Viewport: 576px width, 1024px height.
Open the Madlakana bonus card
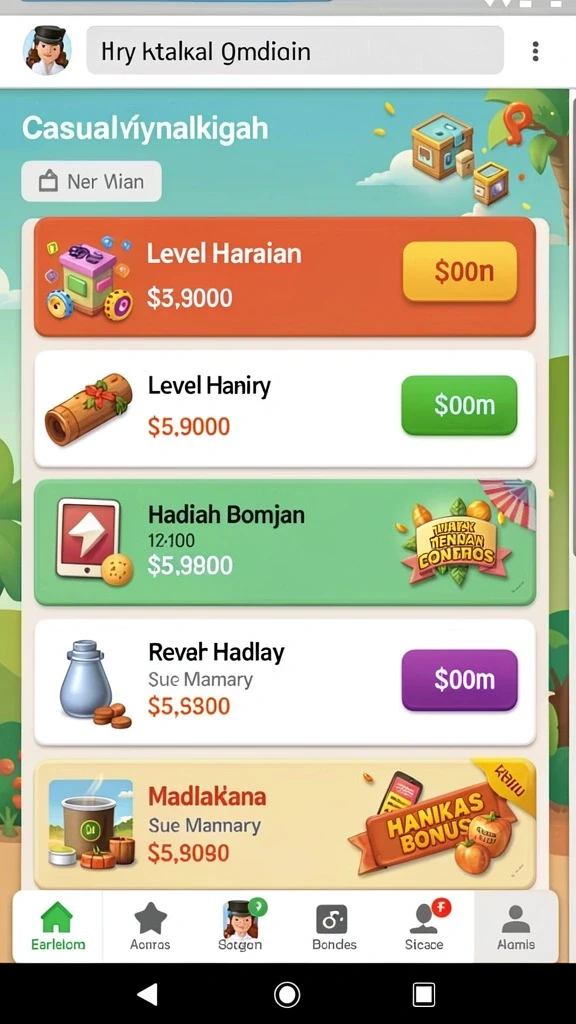[285, 824]
